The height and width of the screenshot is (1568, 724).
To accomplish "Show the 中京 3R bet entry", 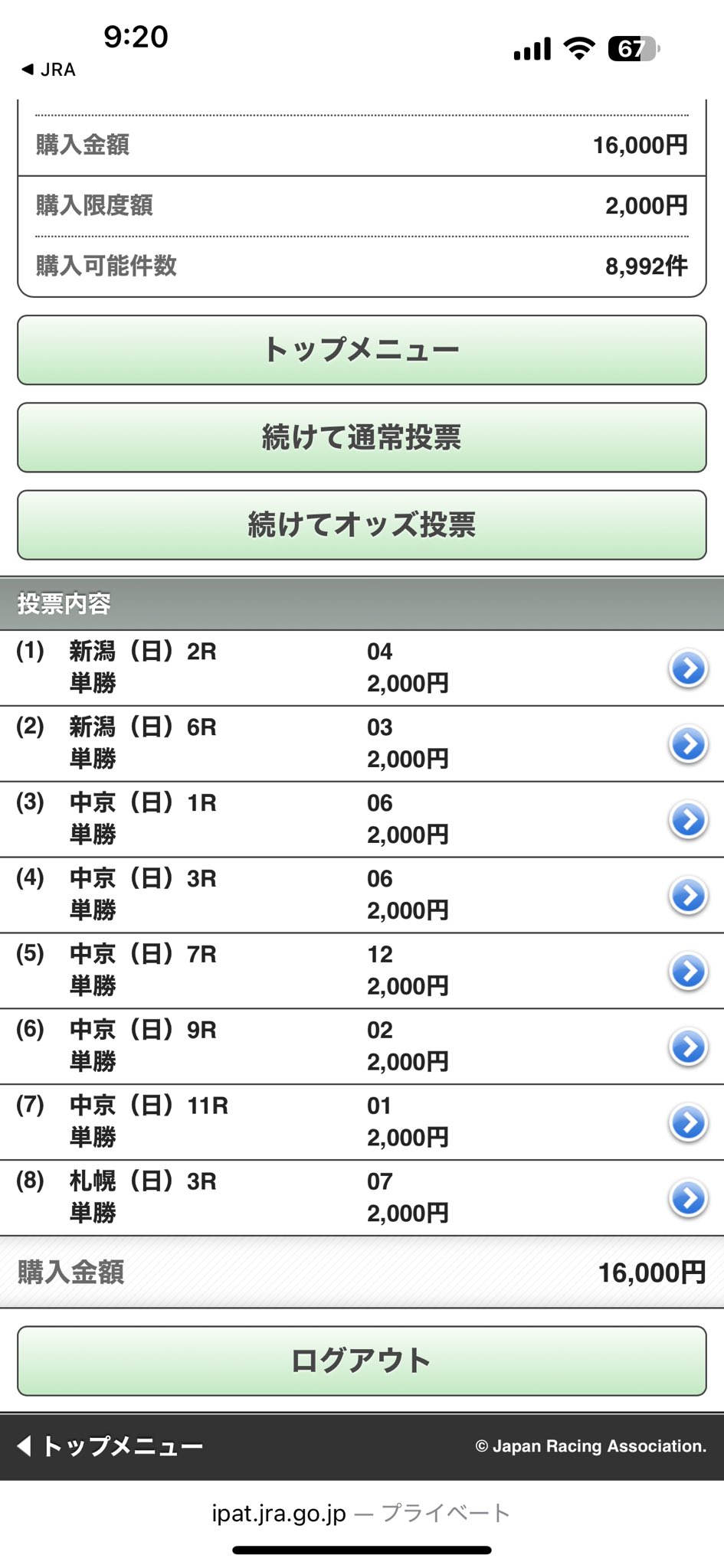I will tap(688, 896).
